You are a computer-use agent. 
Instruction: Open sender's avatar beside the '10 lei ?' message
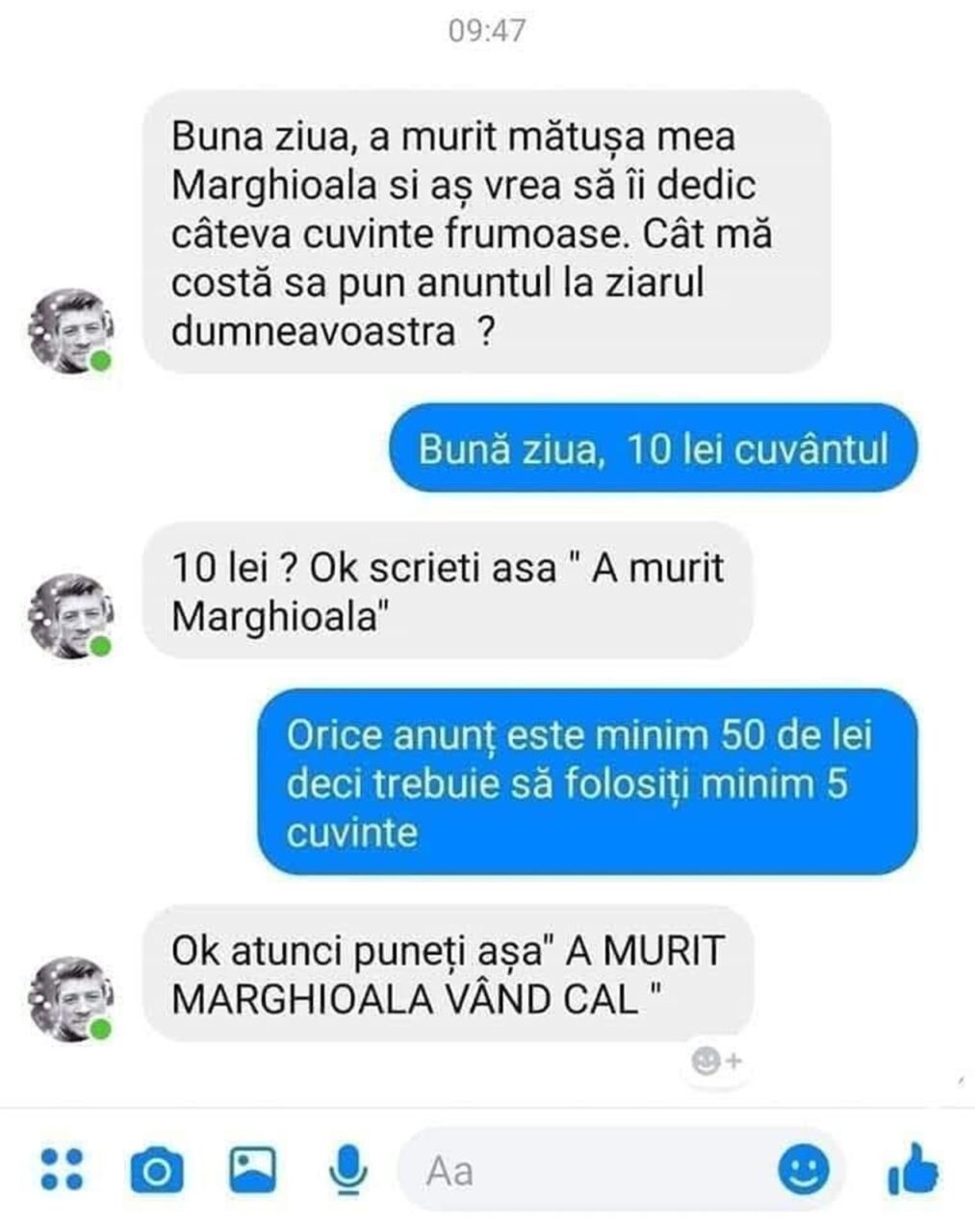click(71, 617)
